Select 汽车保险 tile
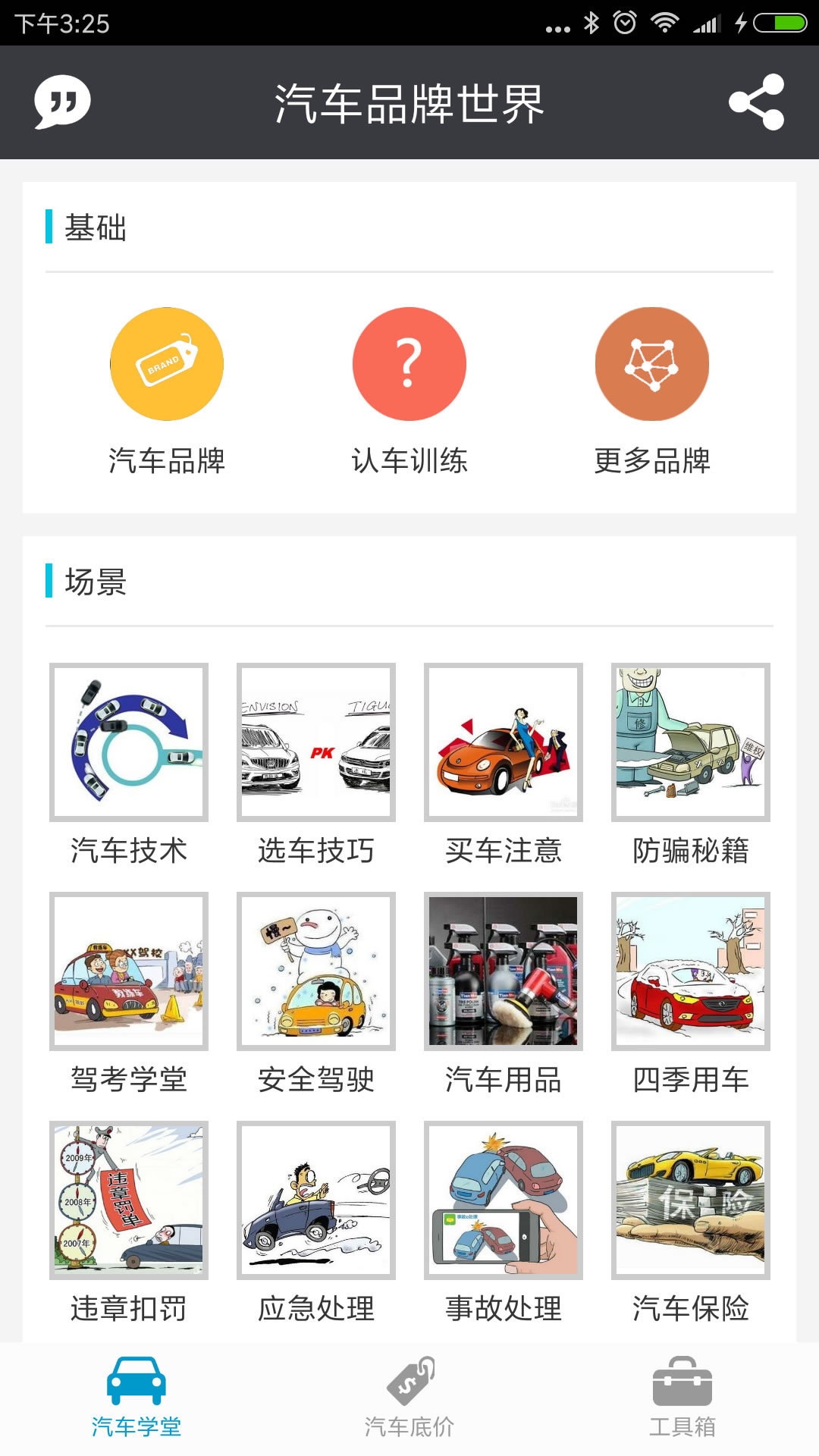 click(x=691, y=1200)
